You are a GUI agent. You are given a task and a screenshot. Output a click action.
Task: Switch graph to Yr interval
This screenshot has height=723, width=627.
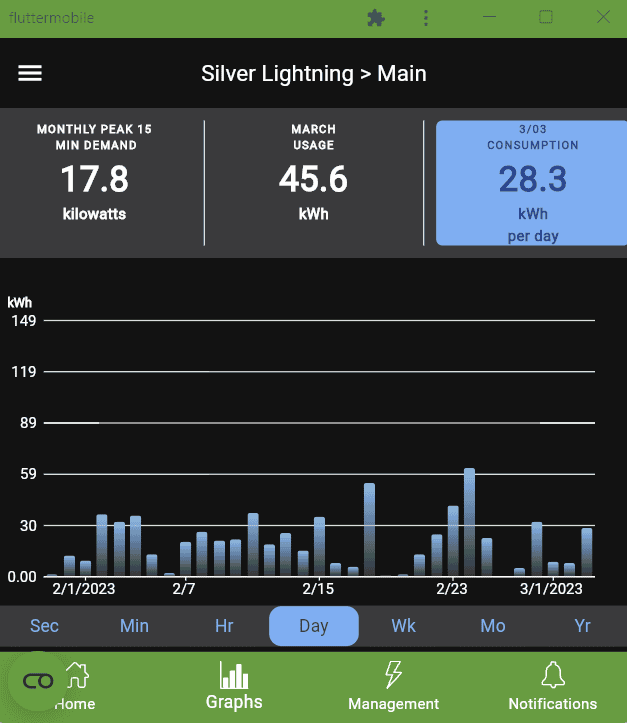[583, 626]
